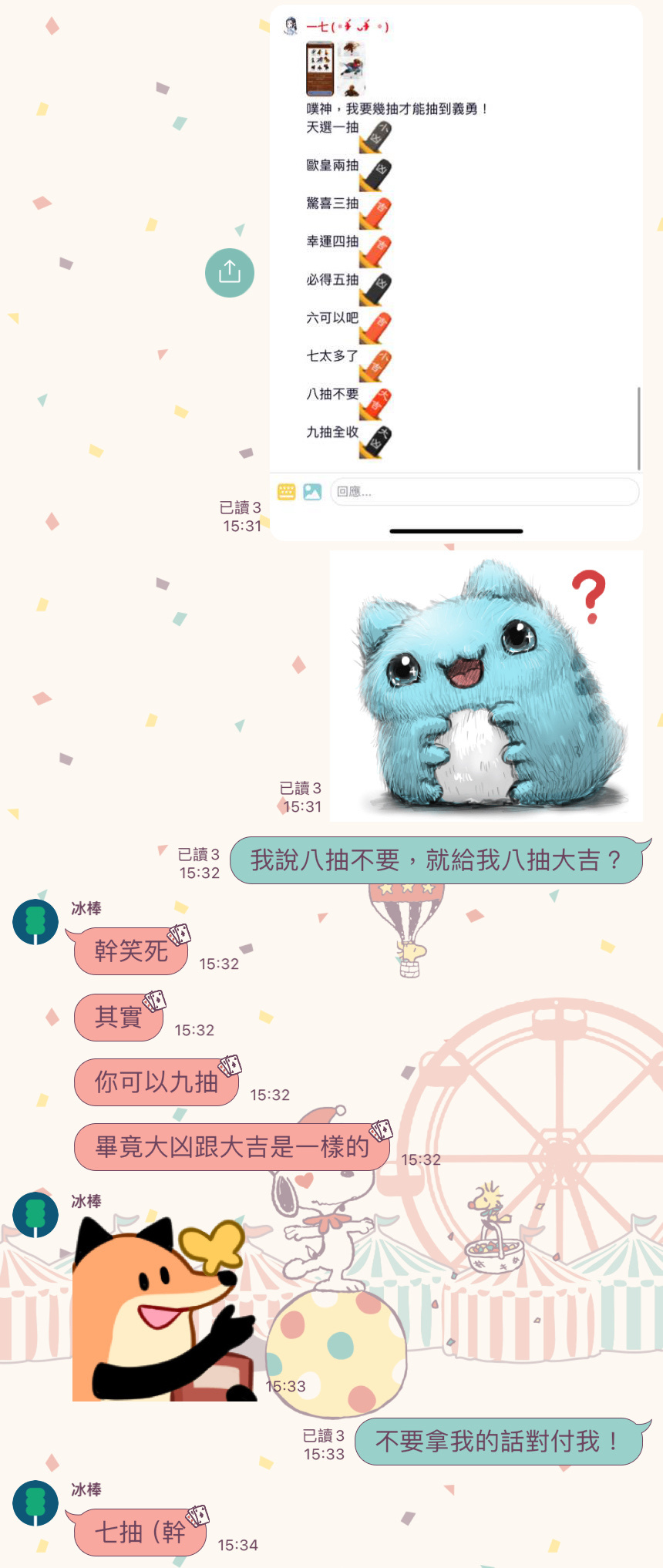663x1568 pixels.
Task: Tap the fox sticker sent by 冰棒
Action: 163,1310
